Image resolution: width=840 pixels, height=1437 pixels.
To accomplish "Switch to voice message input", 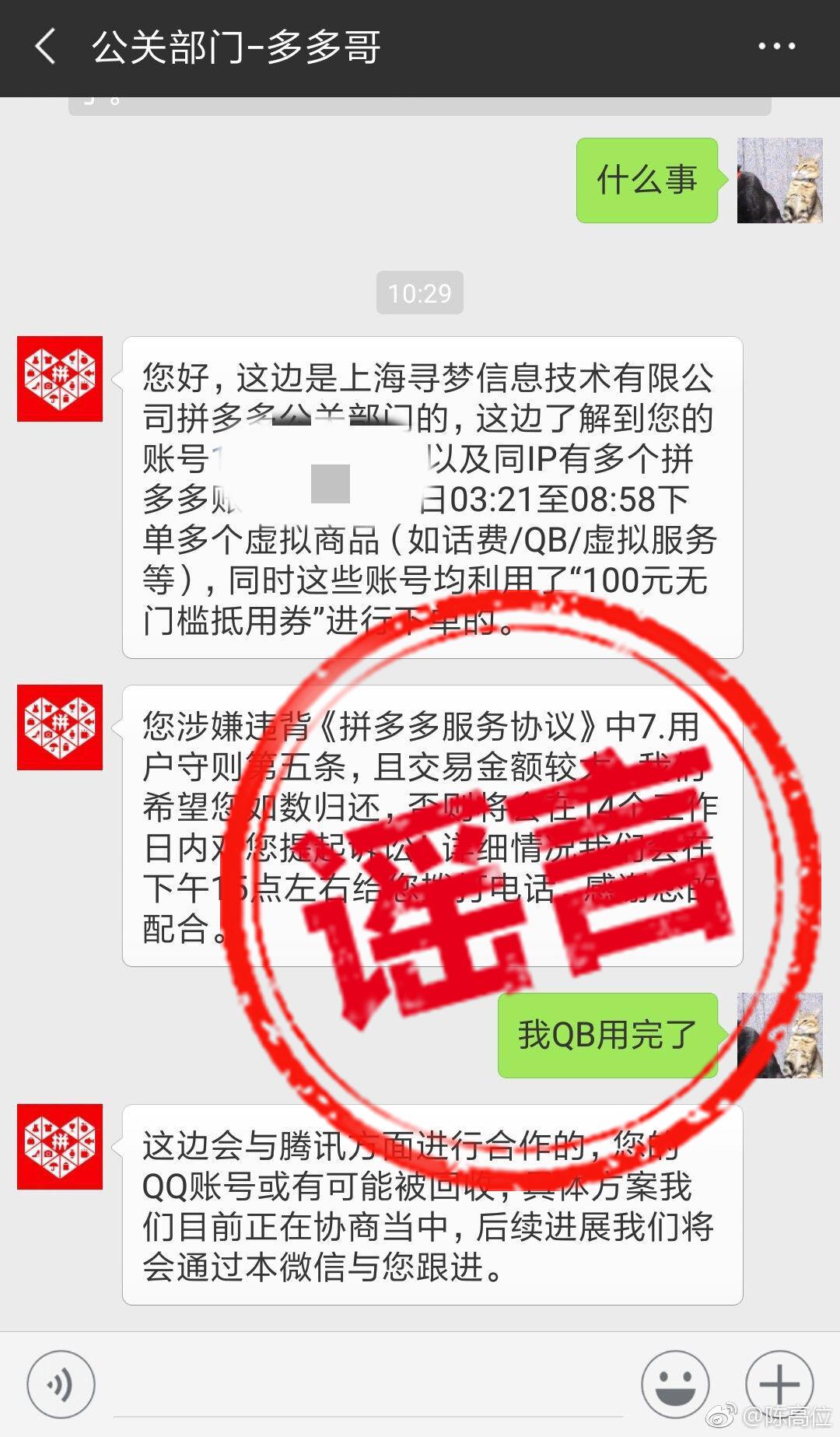I will click(61, 1384).
